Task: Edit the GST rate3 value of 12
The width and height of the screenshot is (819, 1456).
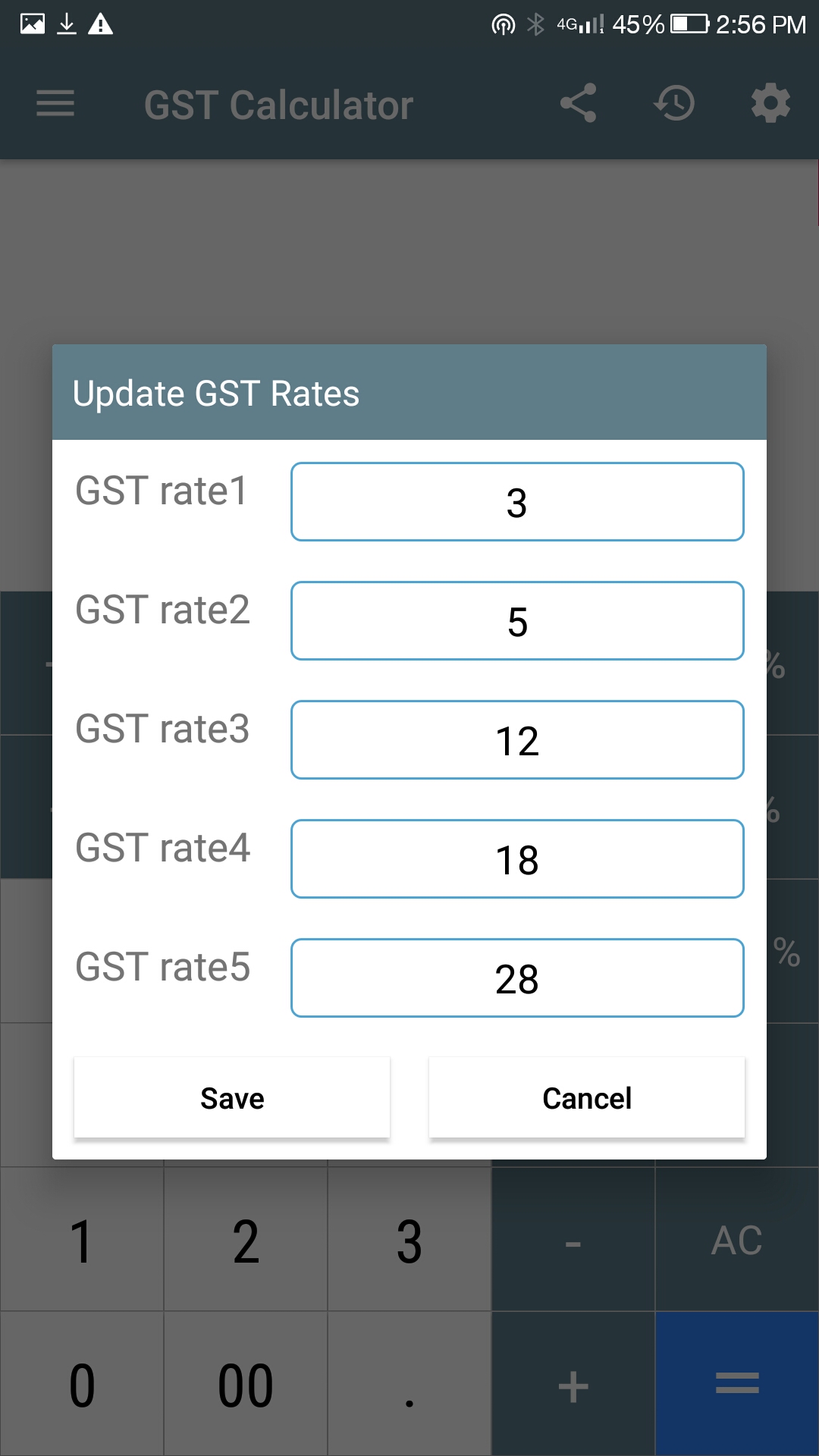Action: tap(517, 739)
